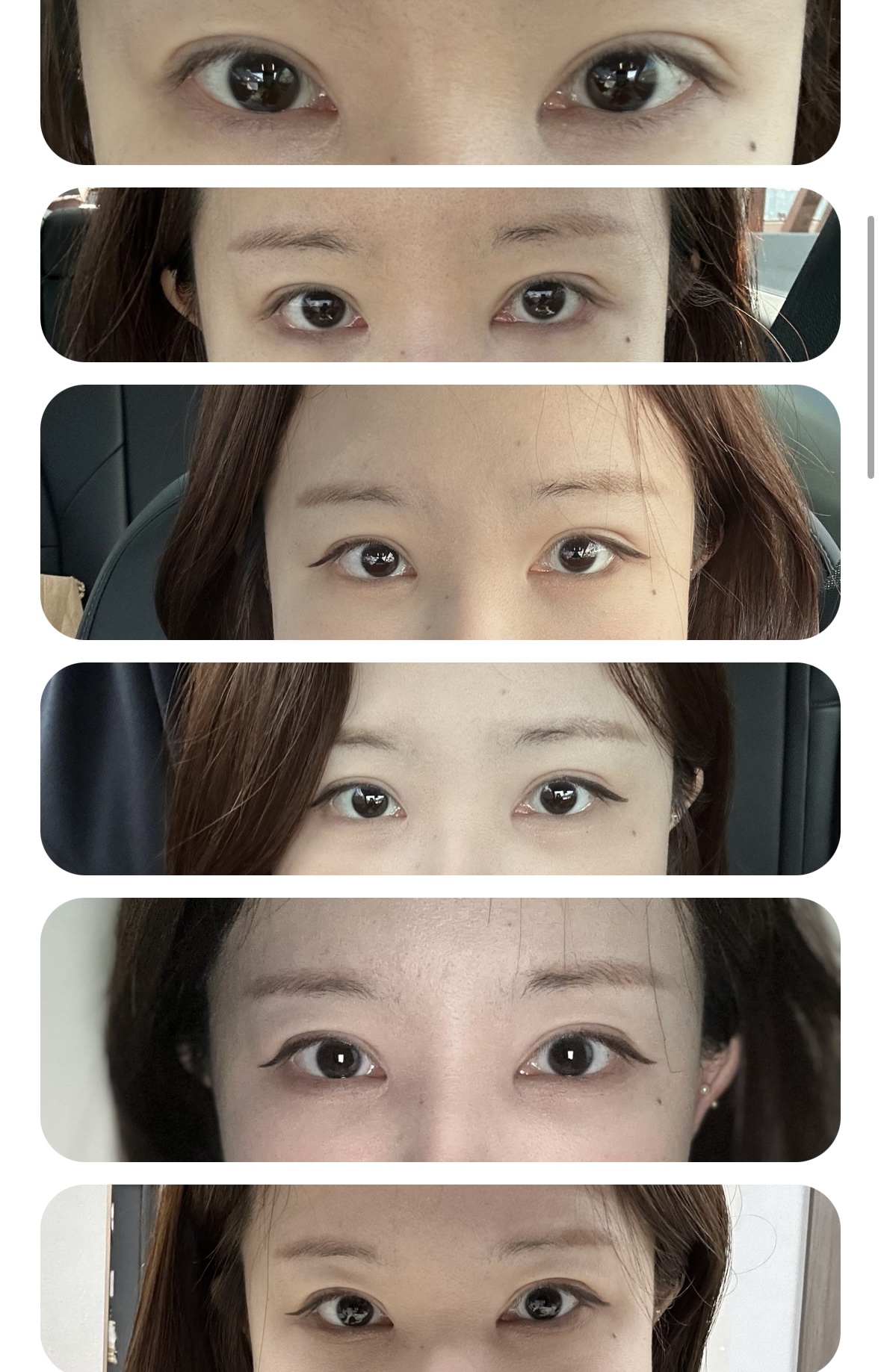Open the photo with the pearl earring and white background
Image resolution: width=881 pixels, height=1372 pixels.
pyautogui.click(x=440, y=1029)
